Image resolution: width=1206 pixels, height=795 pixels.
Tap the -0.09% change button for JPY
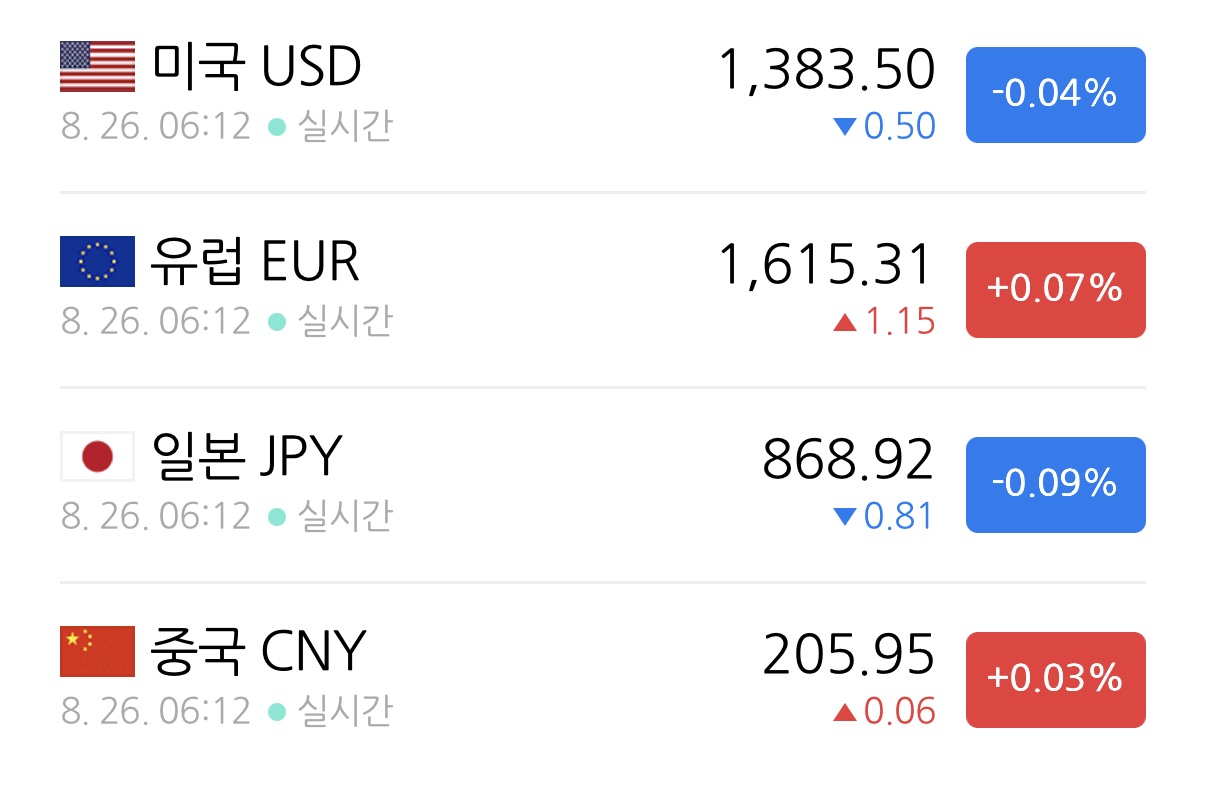tap(1055, 485)
